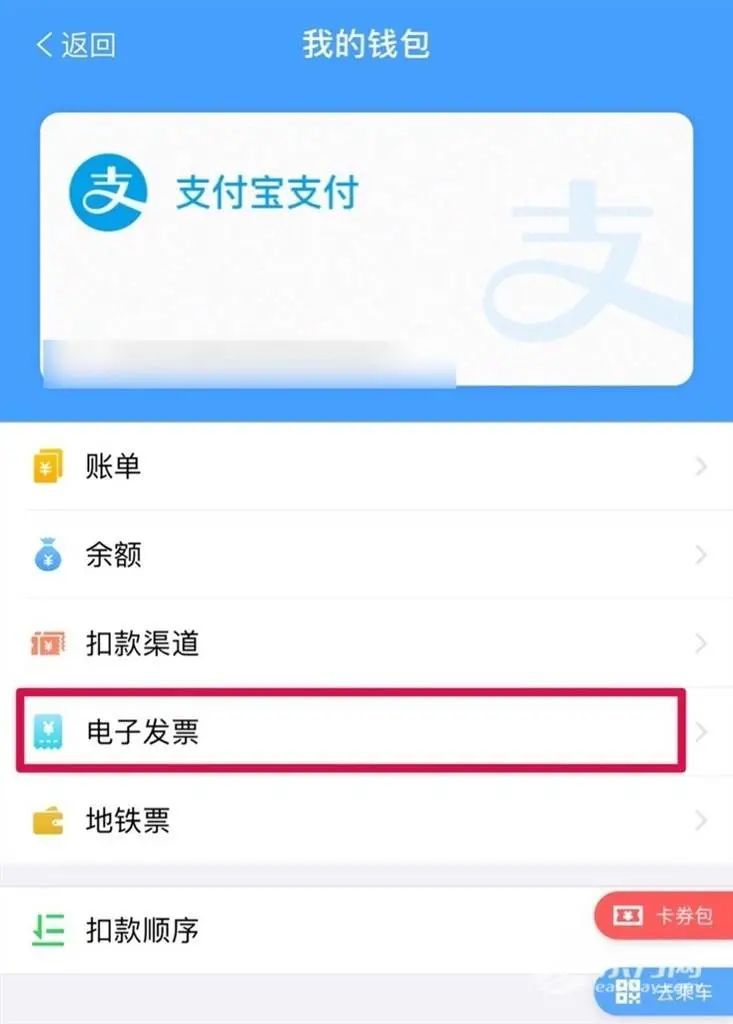Open 地铁票 row
This screenshot has height=1024, width=733.
pos(366,821)
